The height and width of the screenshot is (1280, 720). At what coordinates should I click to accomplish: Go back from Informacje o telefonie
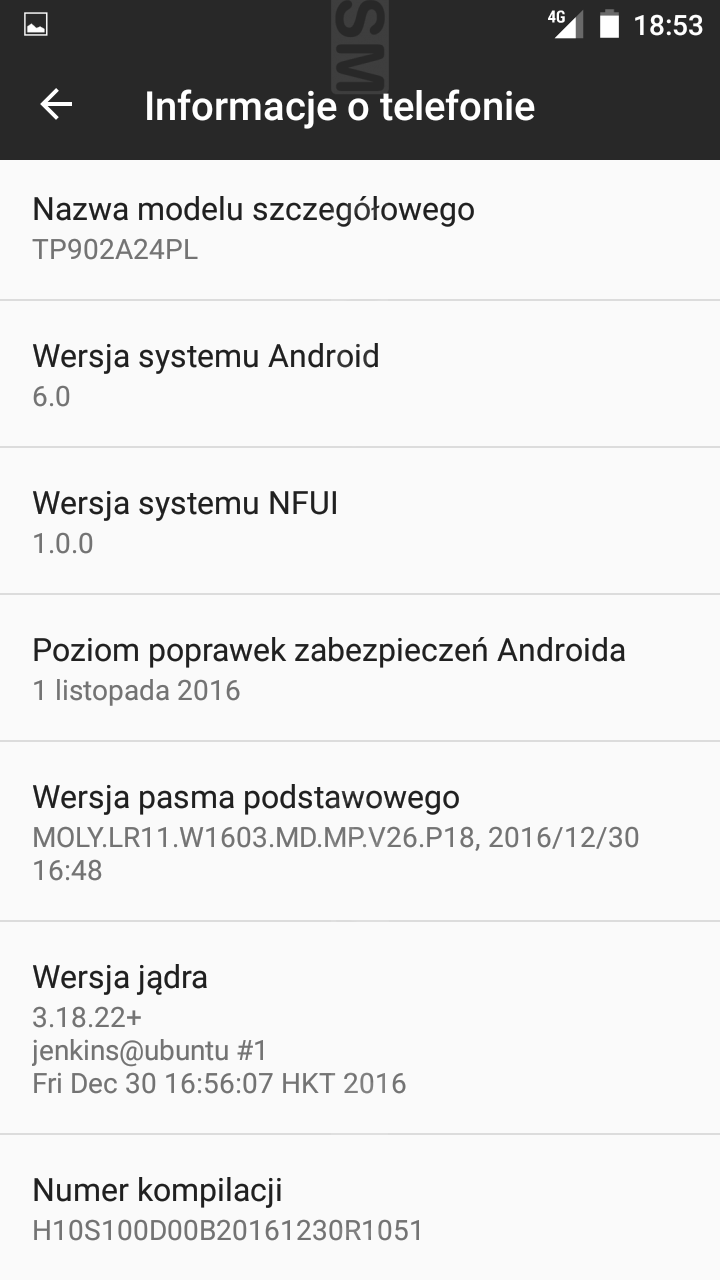coord(56,105)
